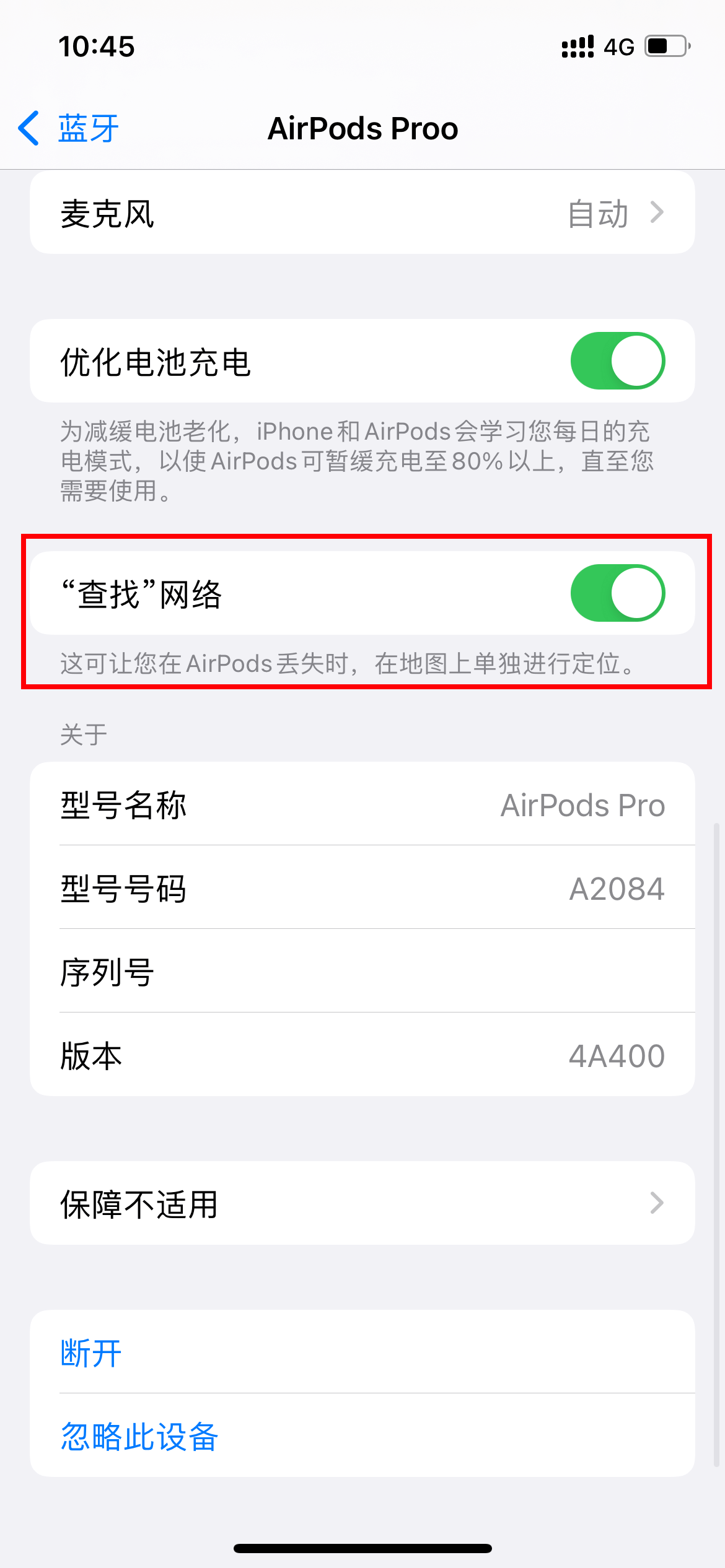The width and height of the screenshot is (725, 1568).
Task: Tap the clock showing 10:45
Action: [x=96, y=46]
